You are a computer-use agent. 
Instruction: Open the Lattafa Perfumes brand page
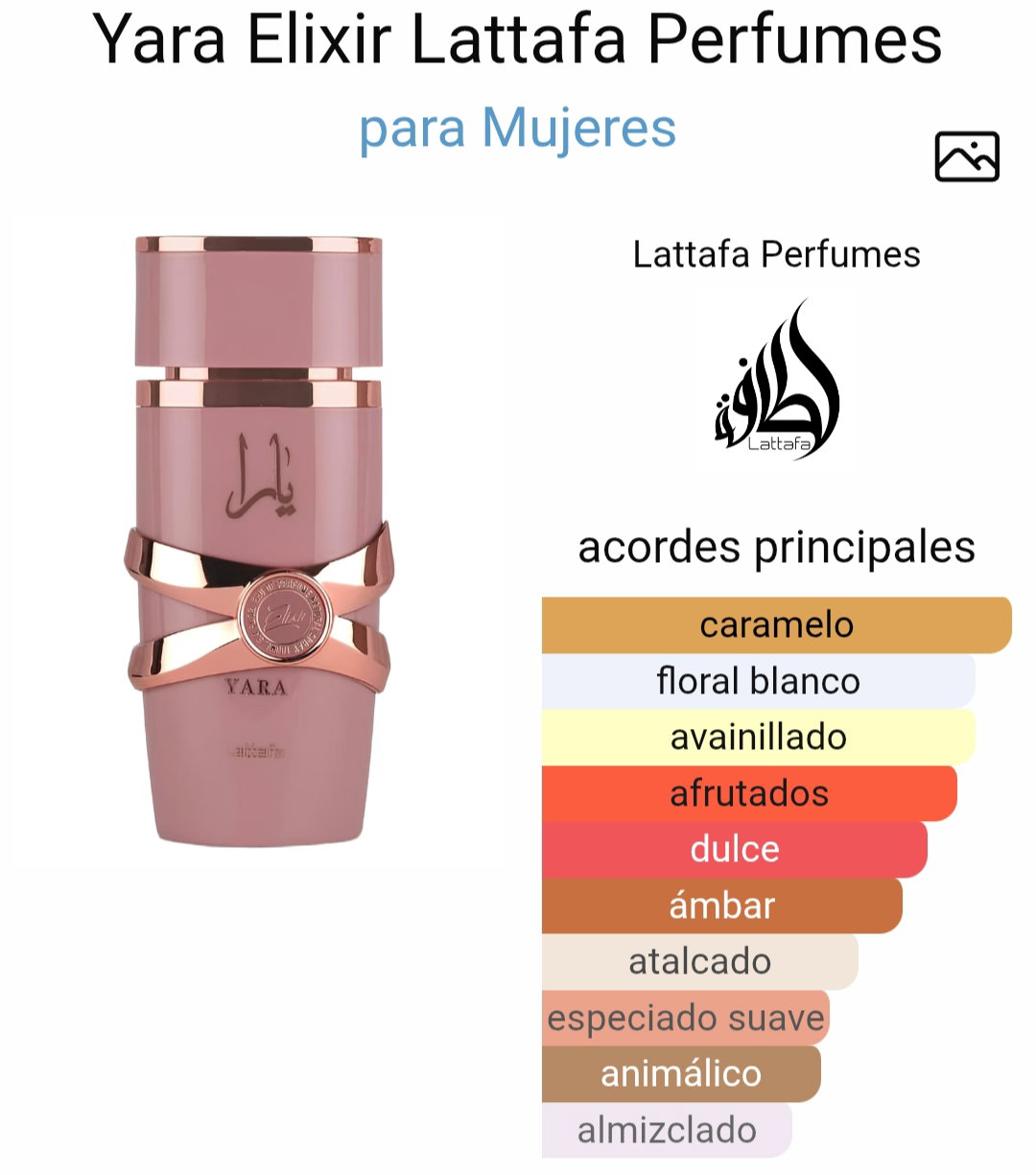click(776, 255)
